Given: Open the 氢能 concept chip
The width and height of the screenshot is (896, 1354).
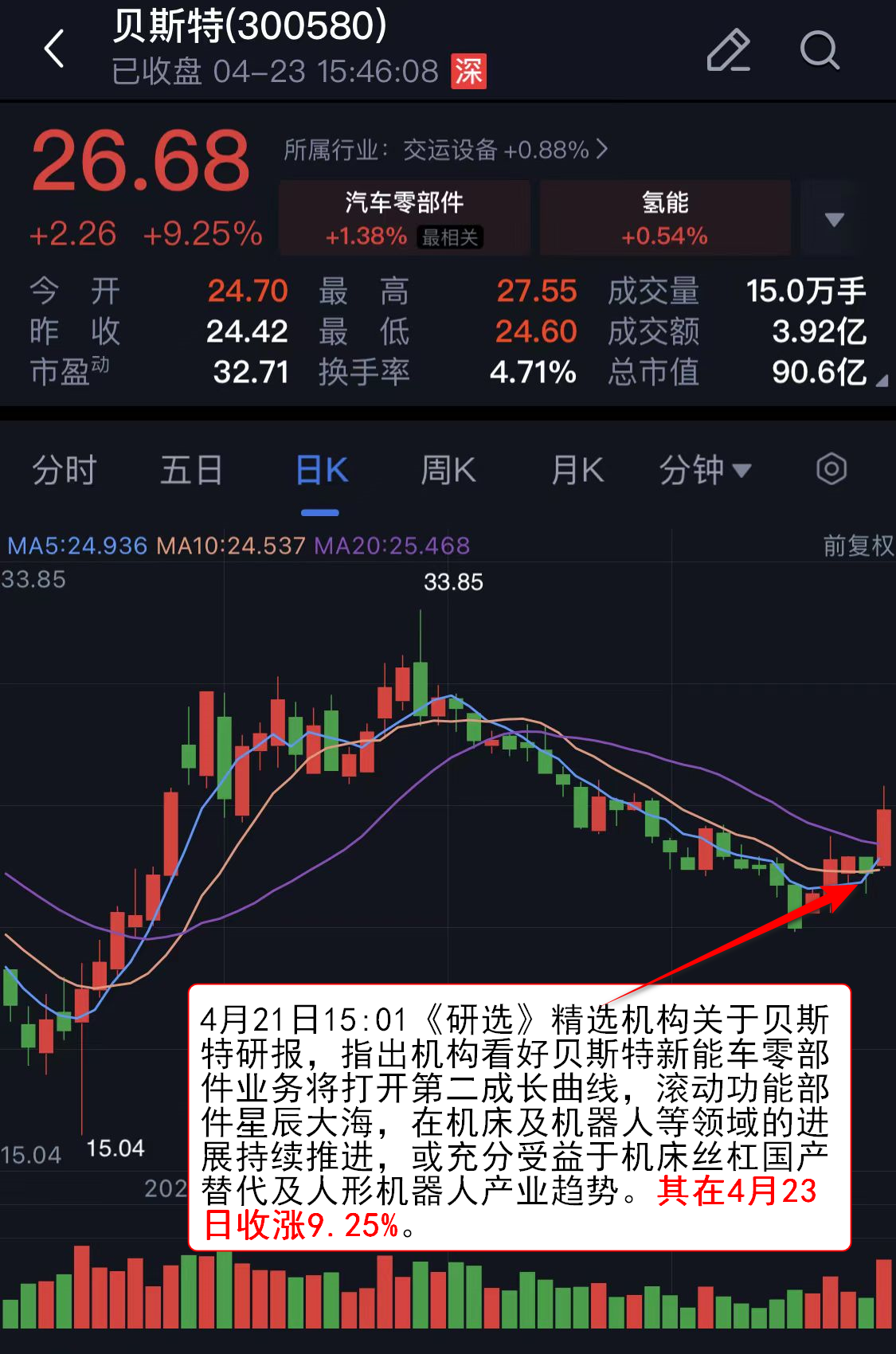Looking at the screenshot, I should coord(665,217).
